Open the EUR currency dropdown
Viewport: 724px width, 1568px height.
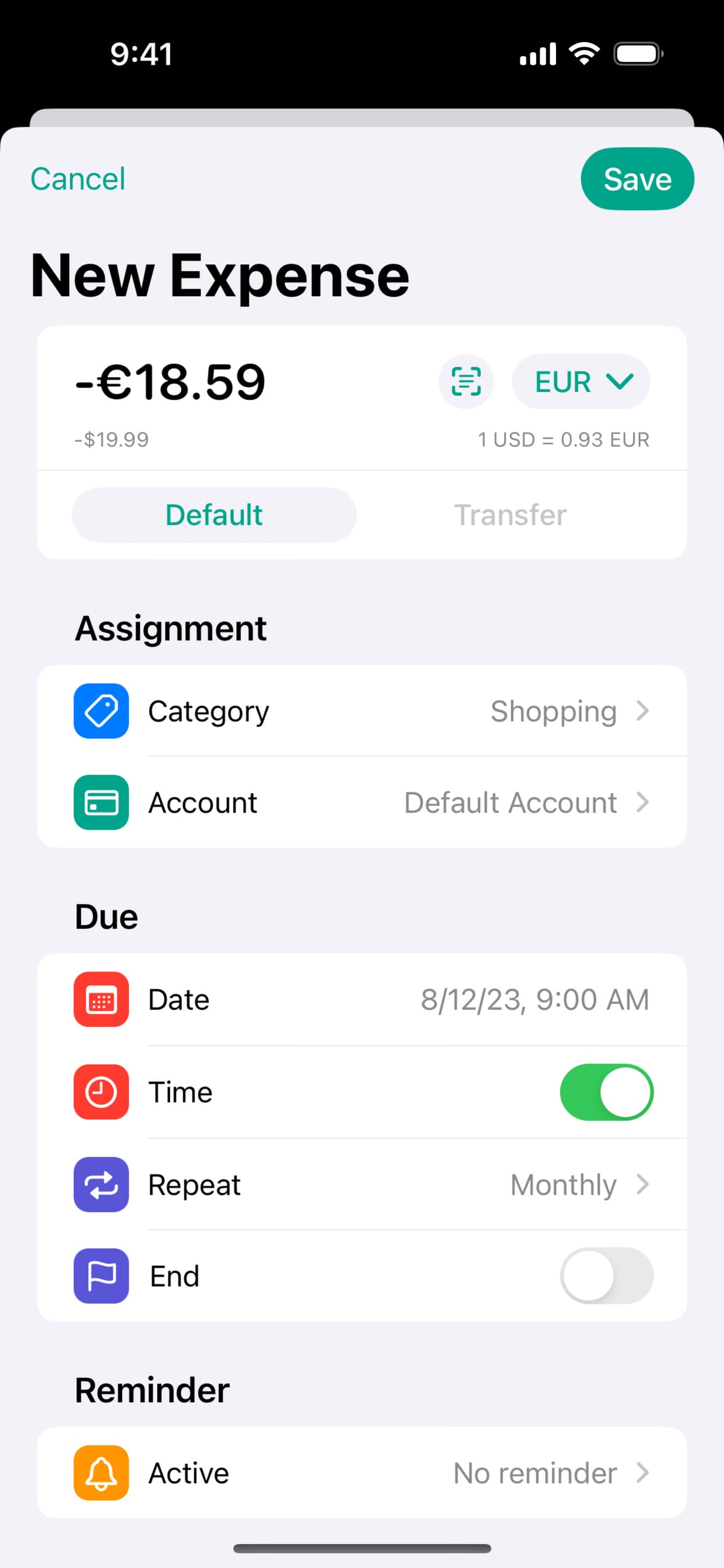coord(581,381)
